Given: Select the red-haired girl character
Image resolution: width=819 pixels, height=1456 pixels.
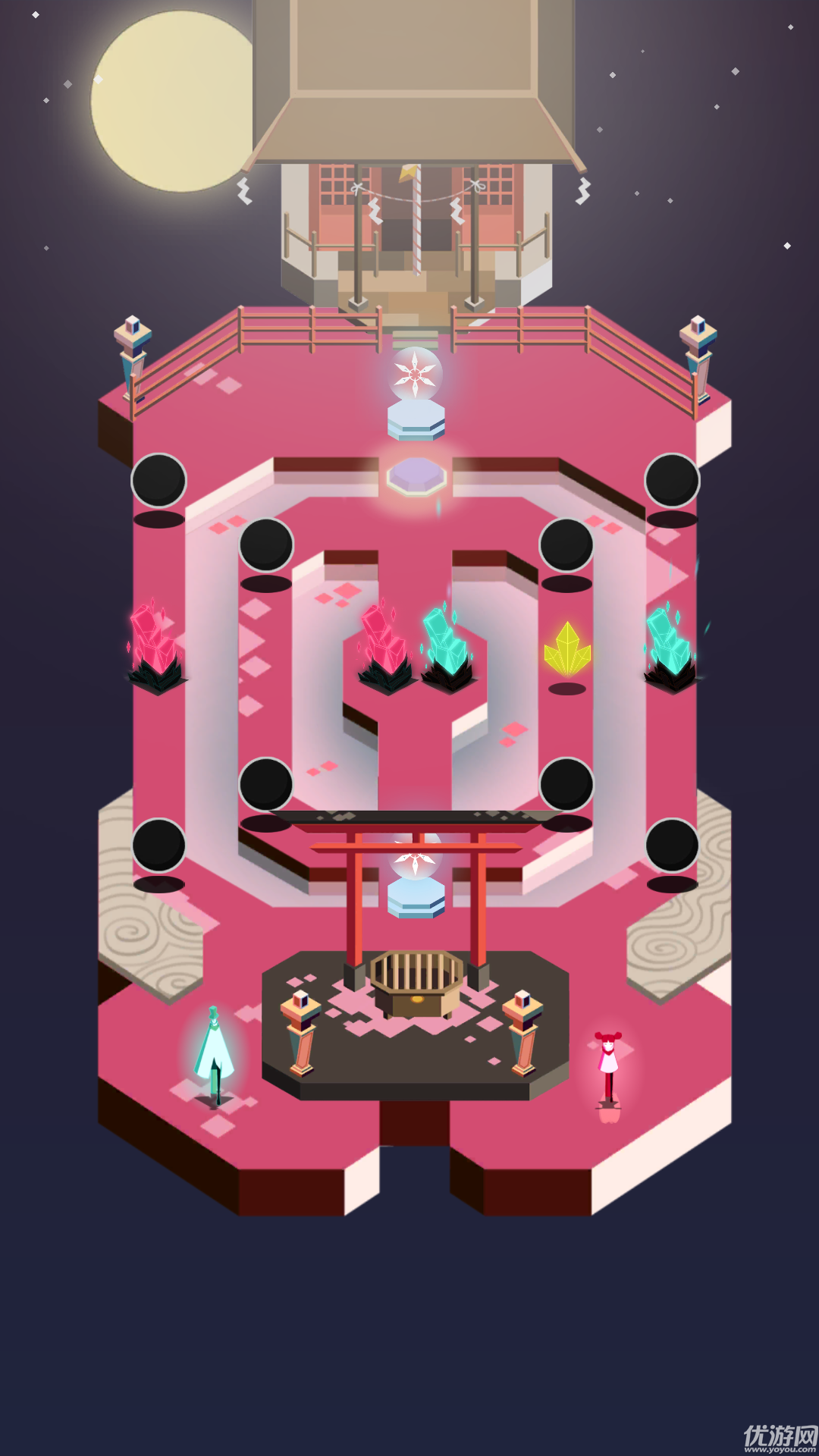Looking at the screenshot, I should tap(608, 1068).
